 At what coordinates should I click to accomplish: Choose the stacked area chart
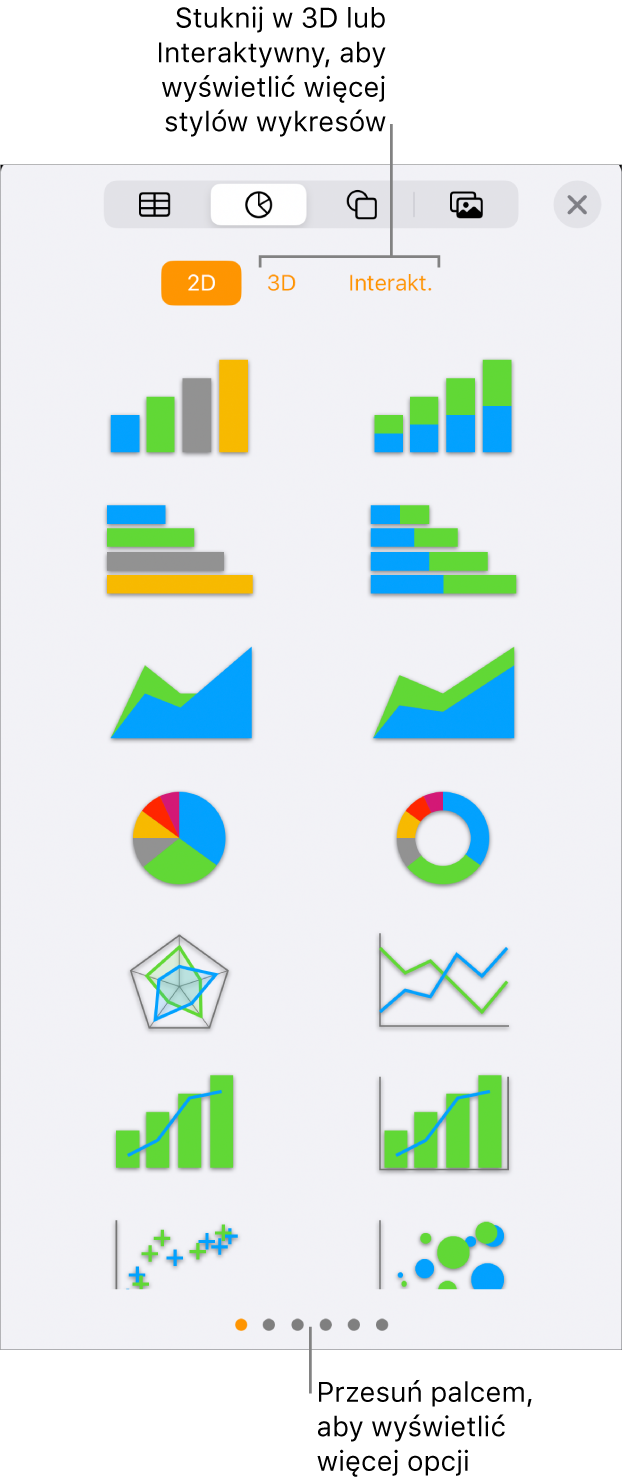pos(443,693)
